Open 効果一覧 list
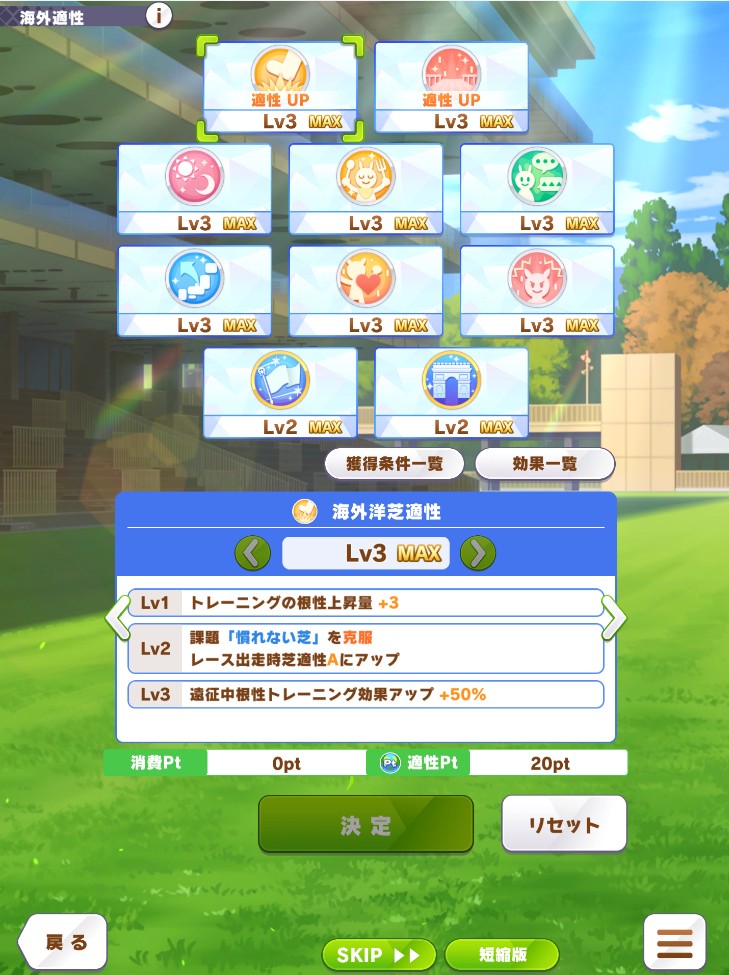The height and width of the screenshot is (975, 729). coord(544,464)
